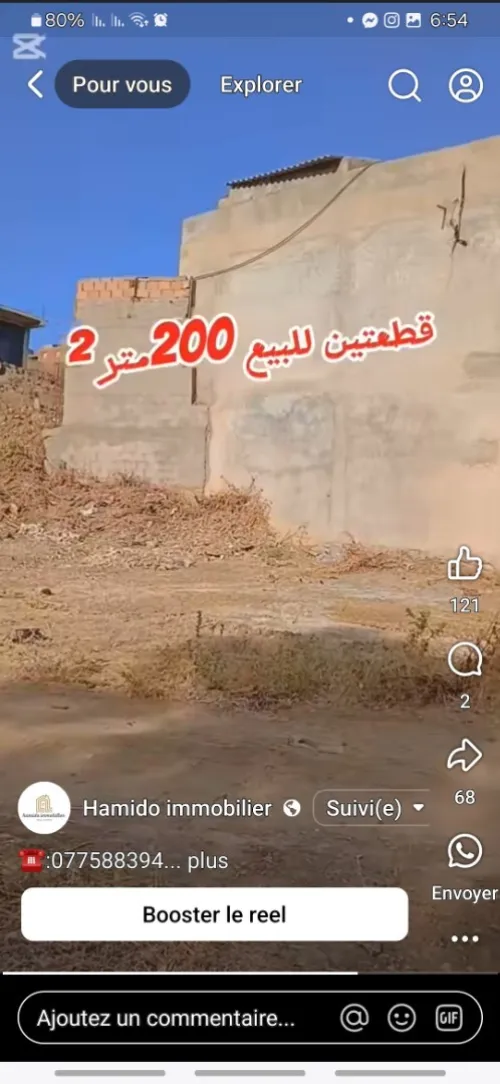Open the emoji picker
Viewport: 500px width, 1084px height.
[402, 1018]
